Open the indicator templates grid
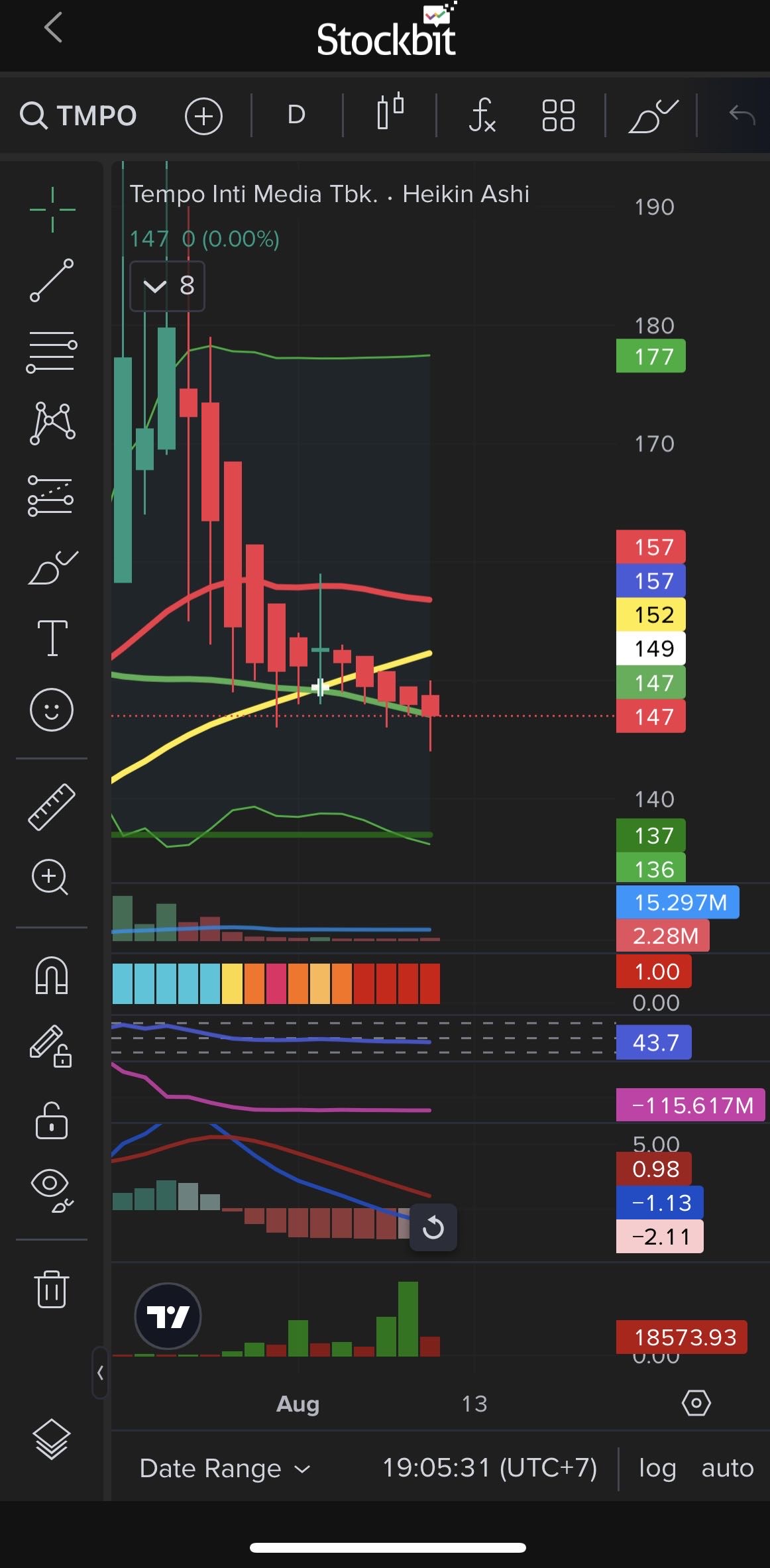770x1568 pixels. 558,115
